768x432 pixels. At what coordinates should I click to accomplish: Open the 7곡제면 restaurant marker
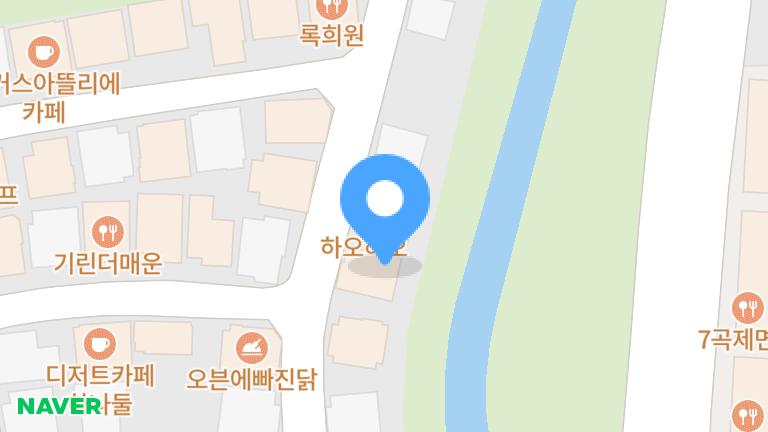[748, 306]
